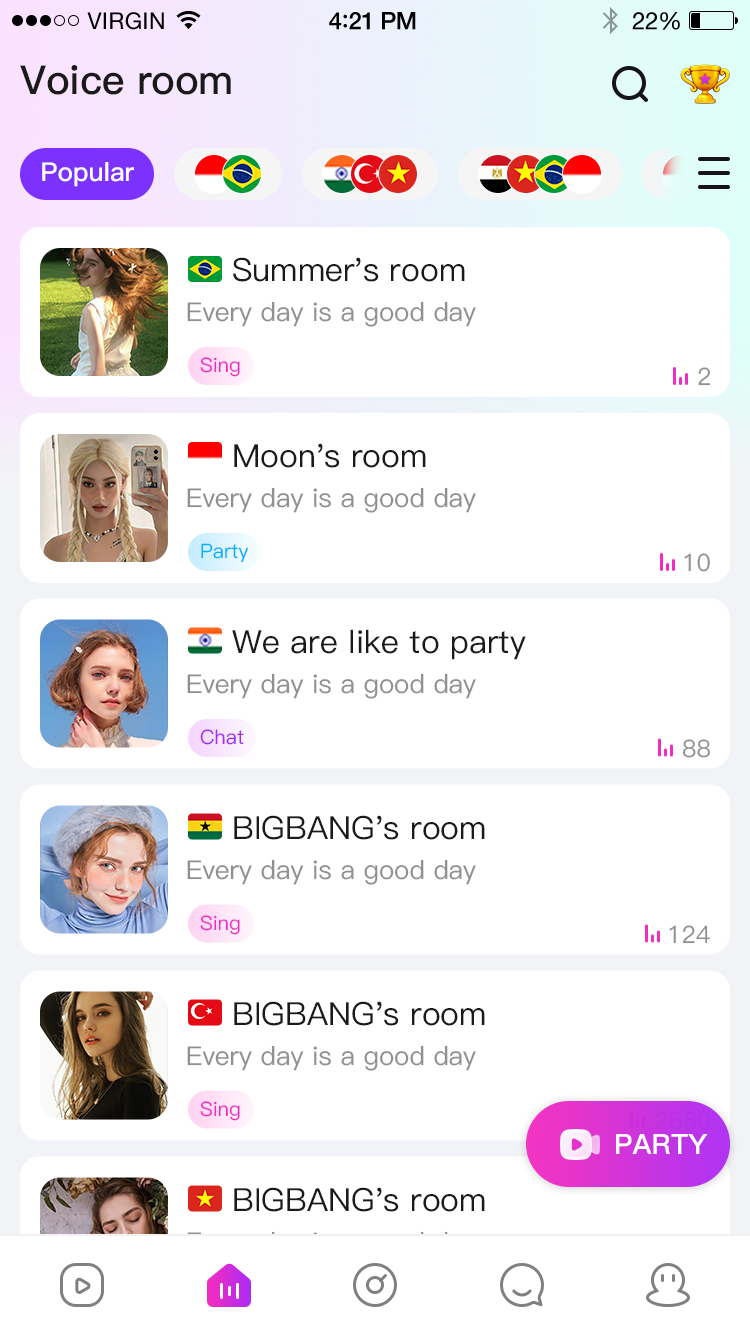Enter Moon's room

(375, 497)
